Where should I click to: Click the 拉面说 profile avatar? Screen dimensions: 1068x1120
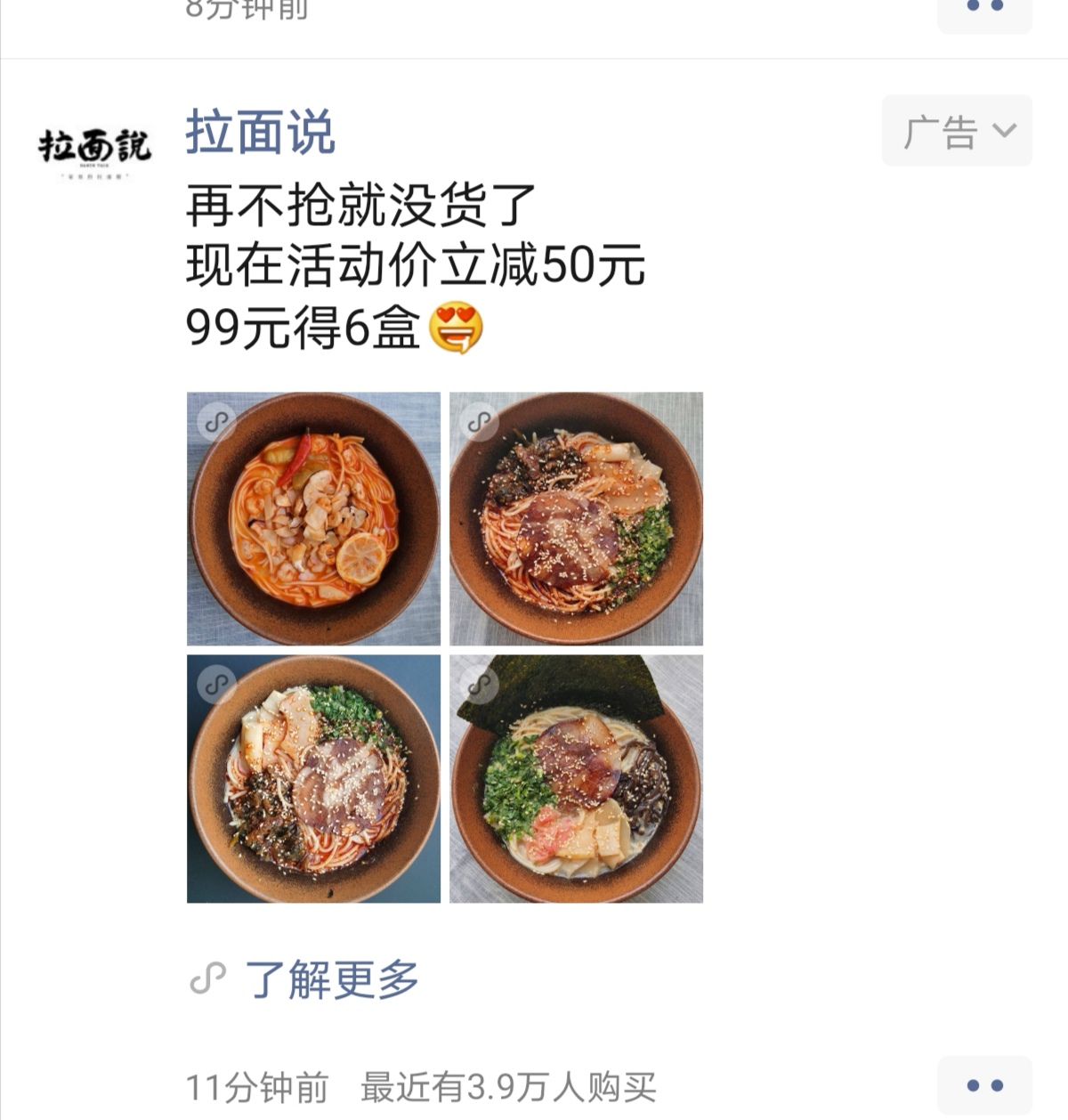[93, 147]
